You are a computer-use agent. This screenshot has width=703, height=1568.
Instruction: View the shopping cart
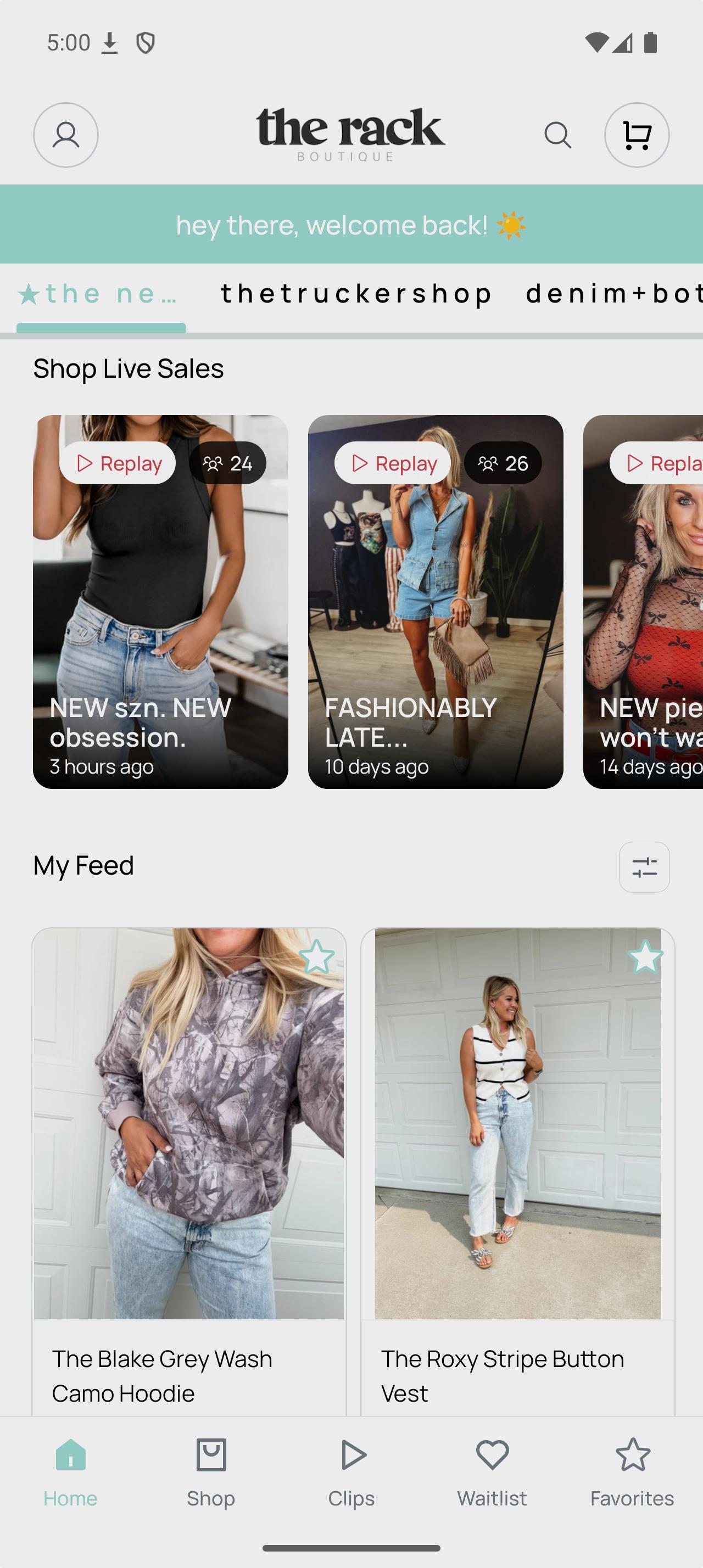(x=637, y=135)
